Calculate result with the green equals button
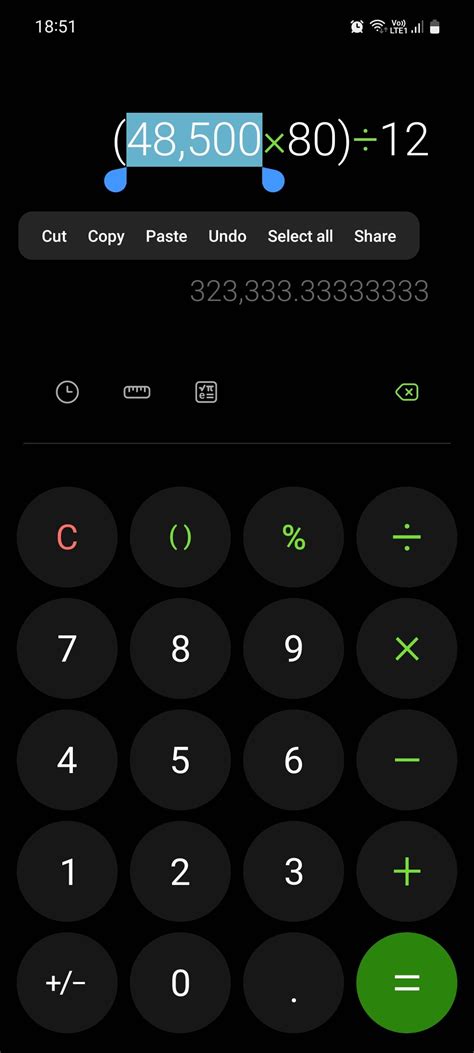The width and height of the screenshot is (474, 1053). point(407,983)
